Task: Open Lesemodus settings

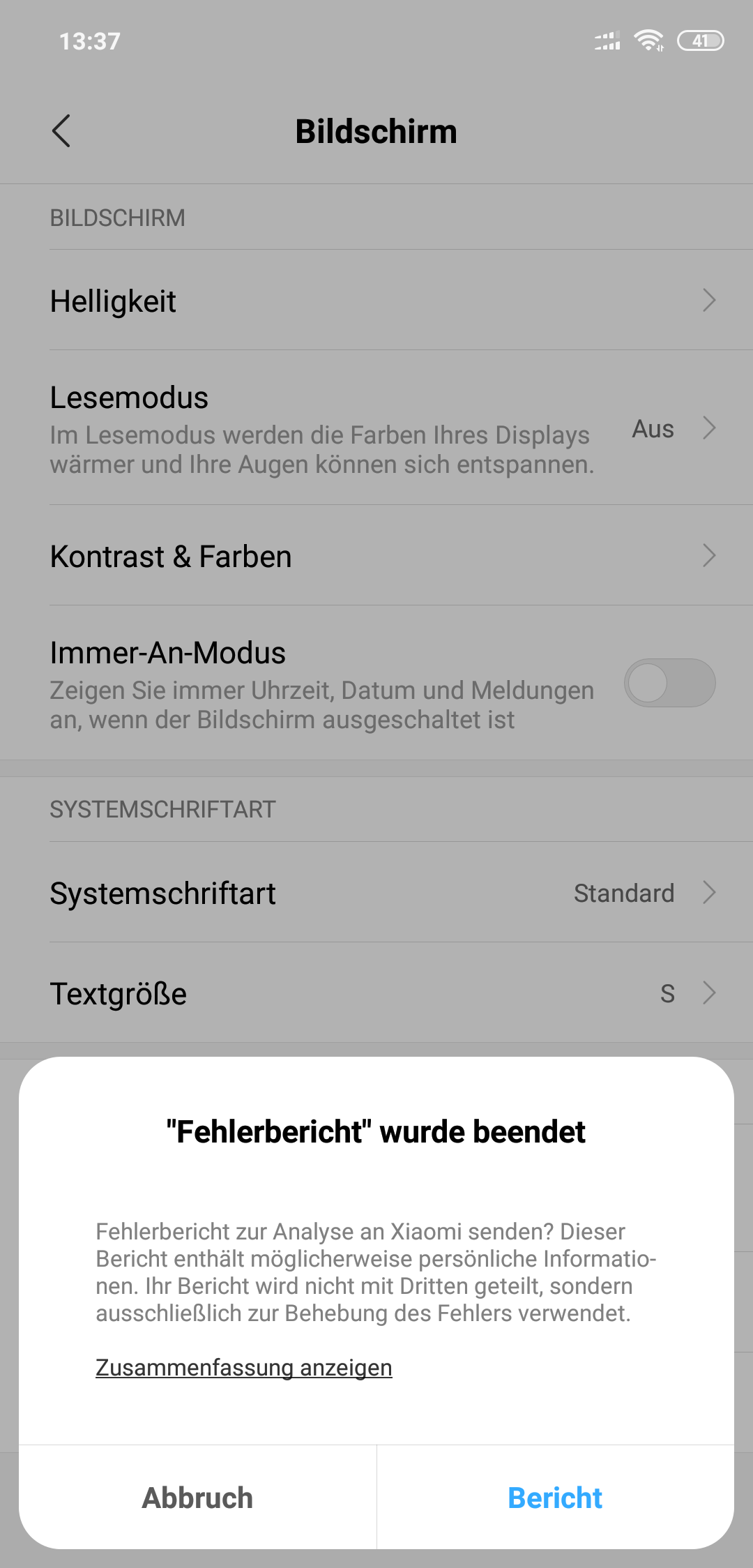Action: click(376, 428)
